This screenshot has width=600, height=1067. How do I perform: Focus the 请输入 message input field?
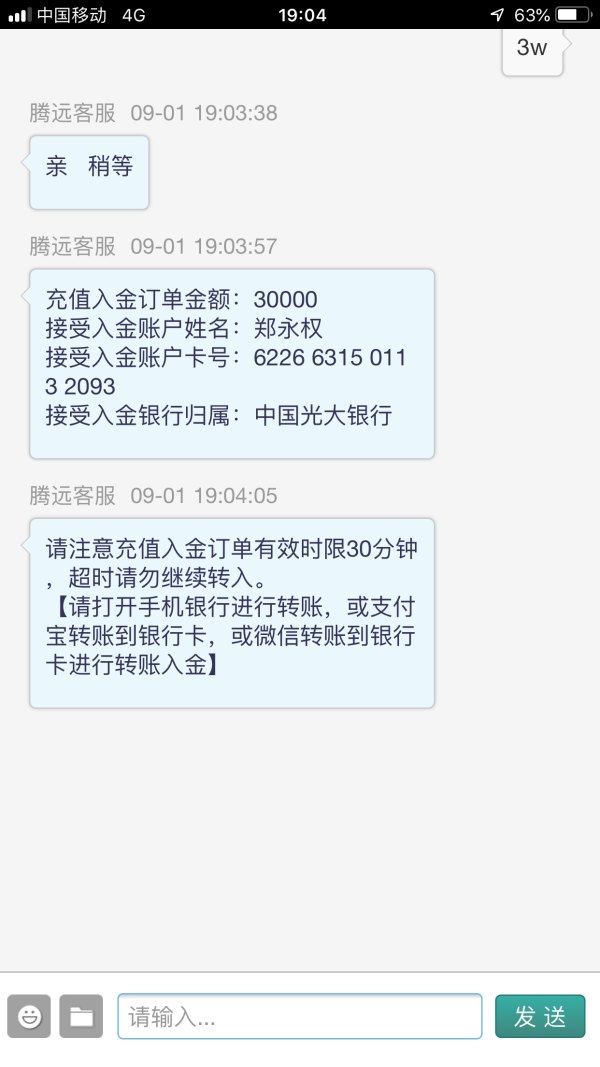[299, 1017]
